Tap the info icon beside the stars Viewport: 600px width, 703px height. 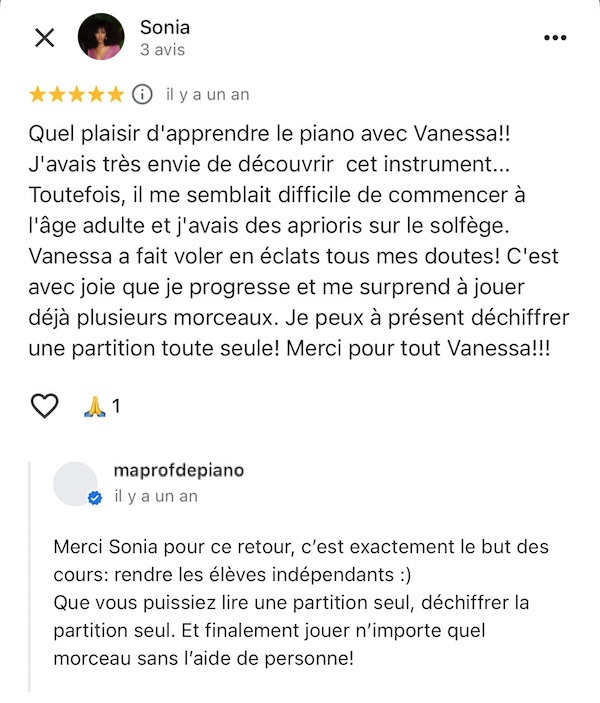point(143,94)
